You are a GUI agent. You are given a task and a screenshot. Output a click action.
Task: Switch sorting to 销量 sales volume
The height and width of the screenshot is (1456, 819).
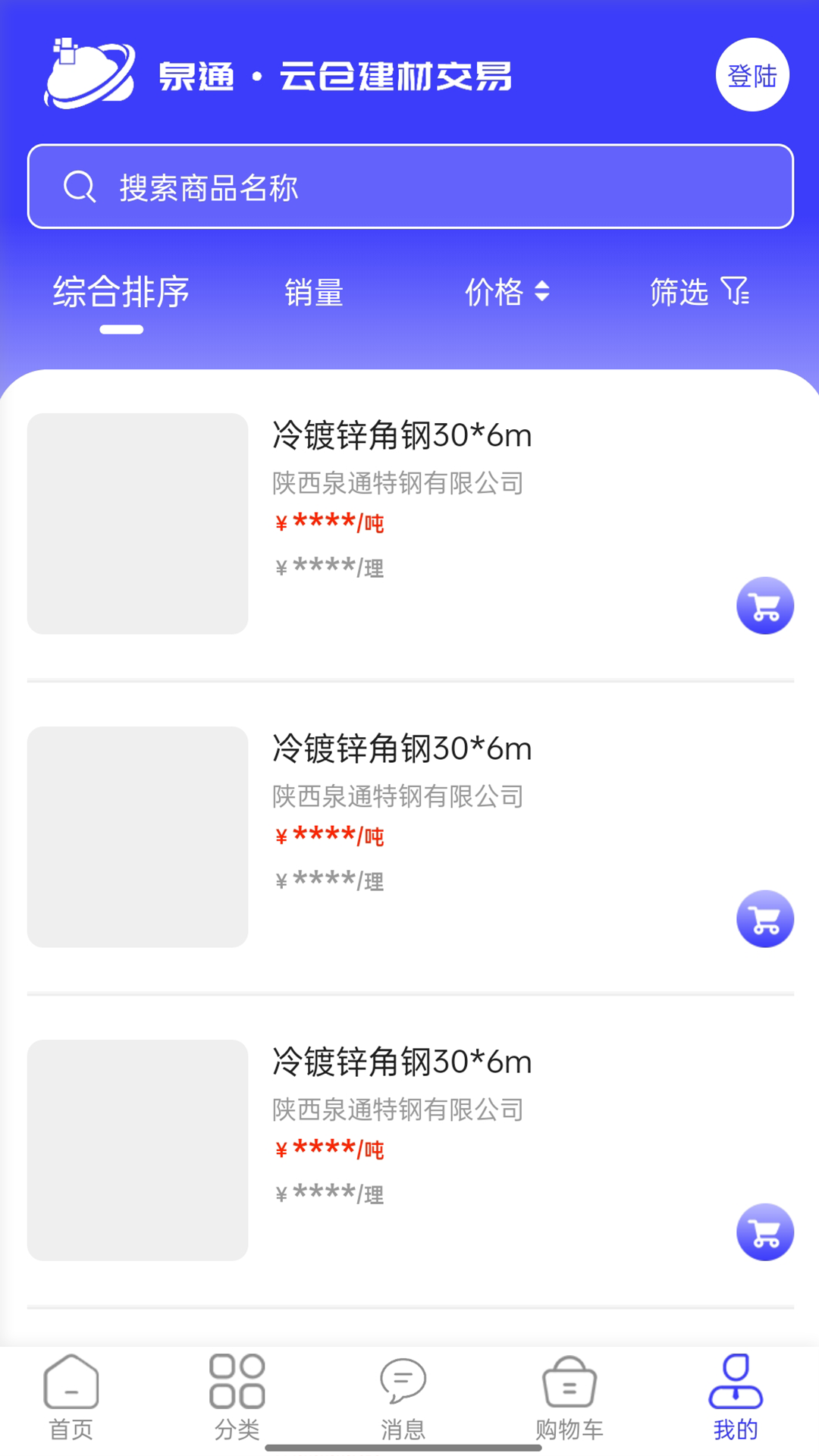tap(313, 292)
